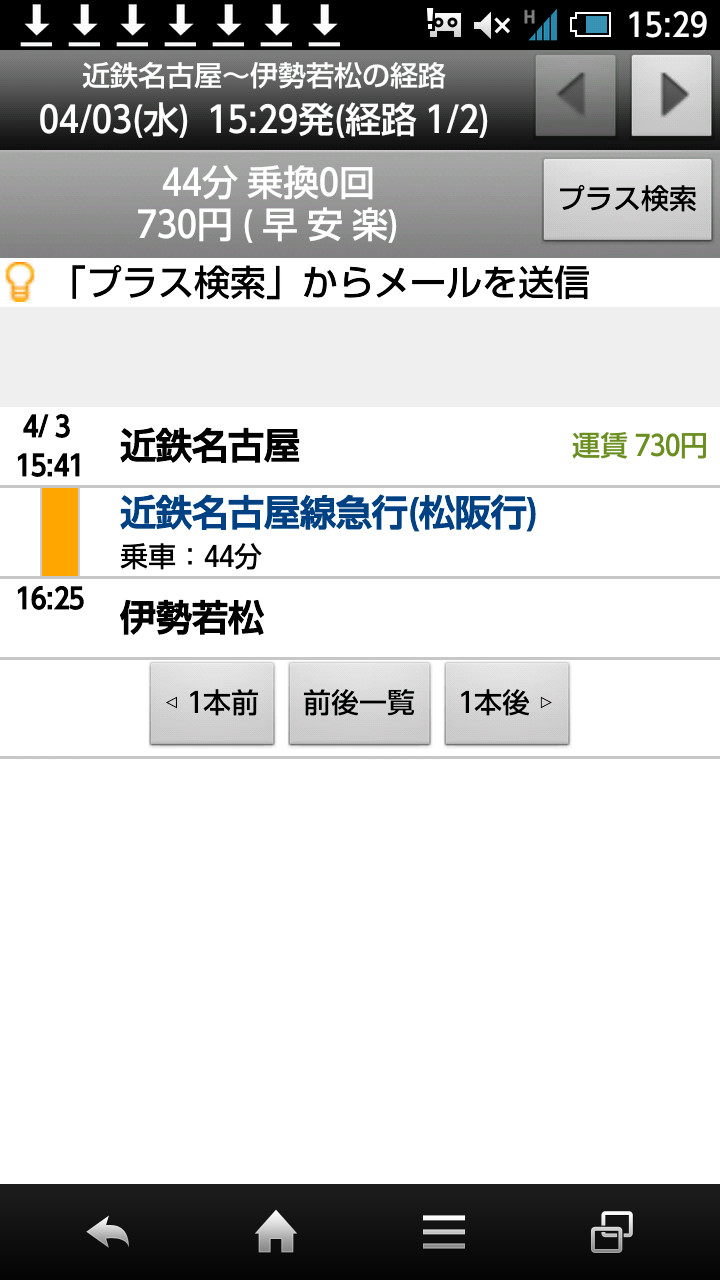
Task: Go to the home screen
Action: (x=277, y=1232)
